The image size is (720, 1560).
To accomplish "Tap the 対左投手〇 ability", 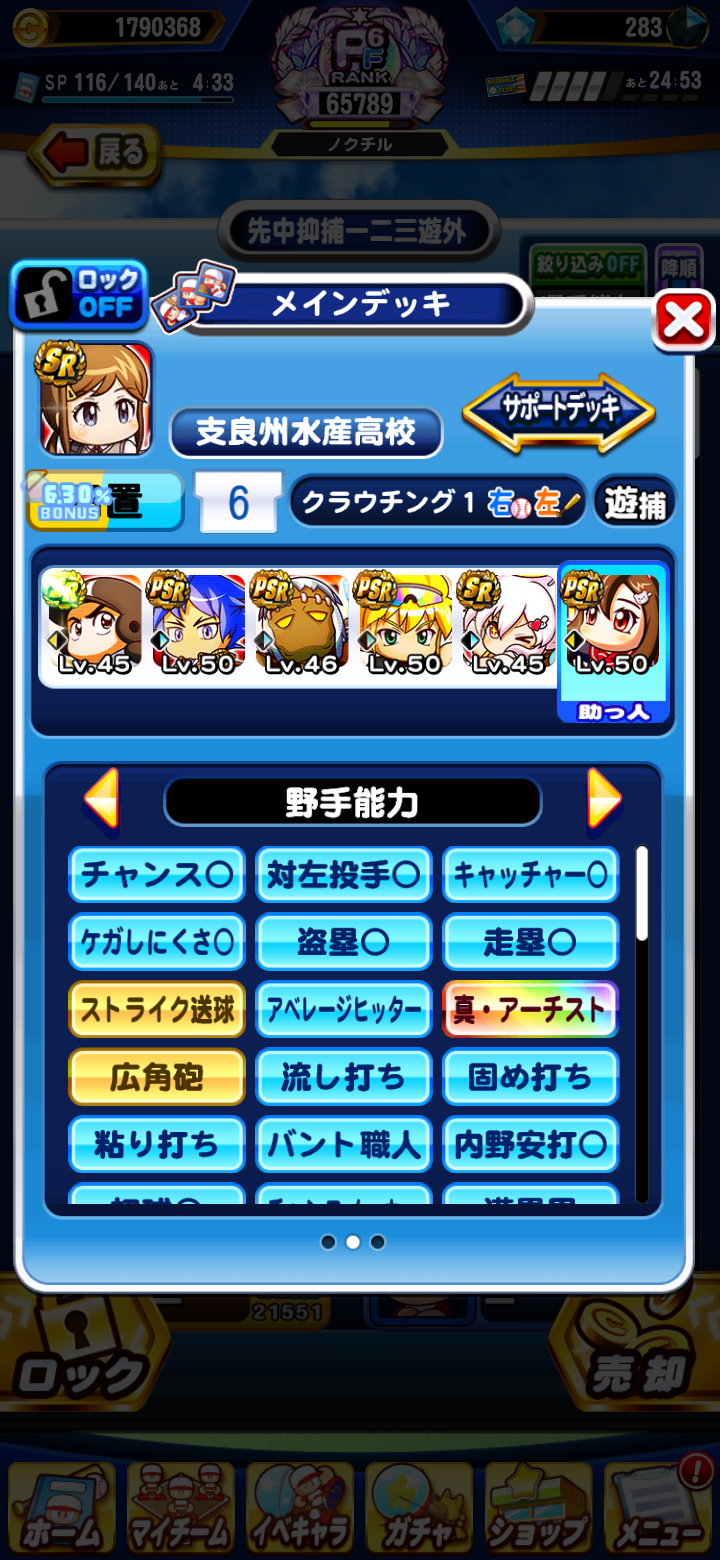I will [344, 875].
